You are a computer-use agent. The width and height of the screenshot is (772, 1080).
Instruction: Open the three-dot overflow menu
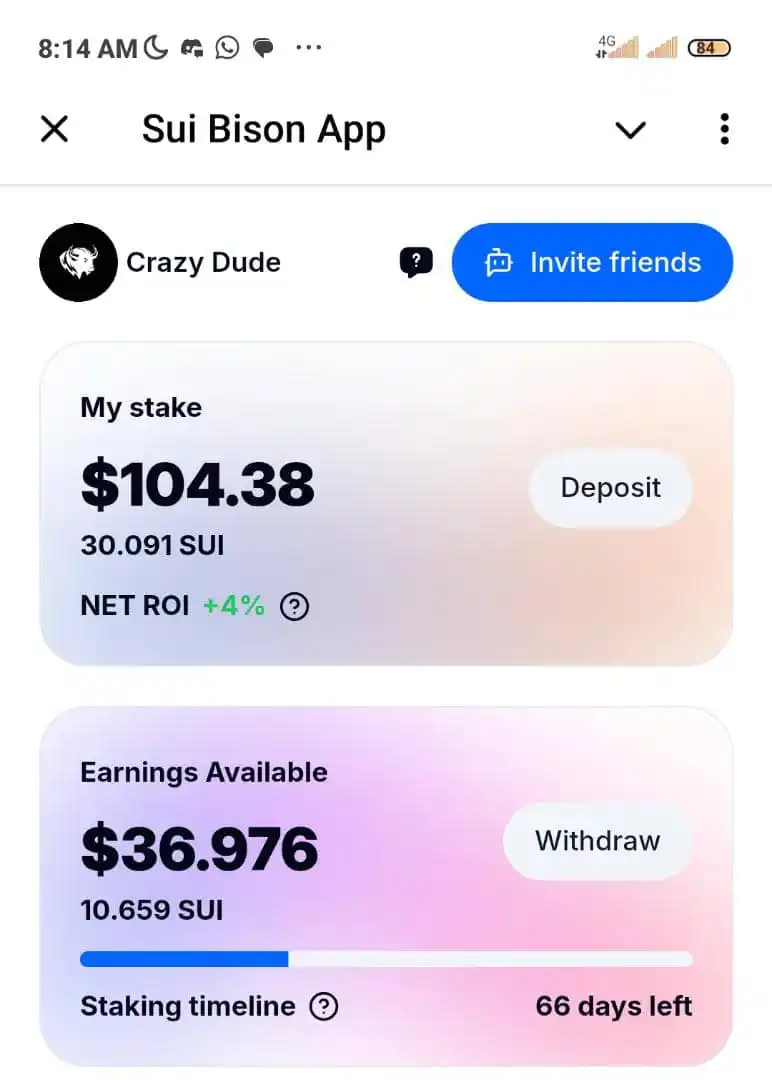point(723,129)
